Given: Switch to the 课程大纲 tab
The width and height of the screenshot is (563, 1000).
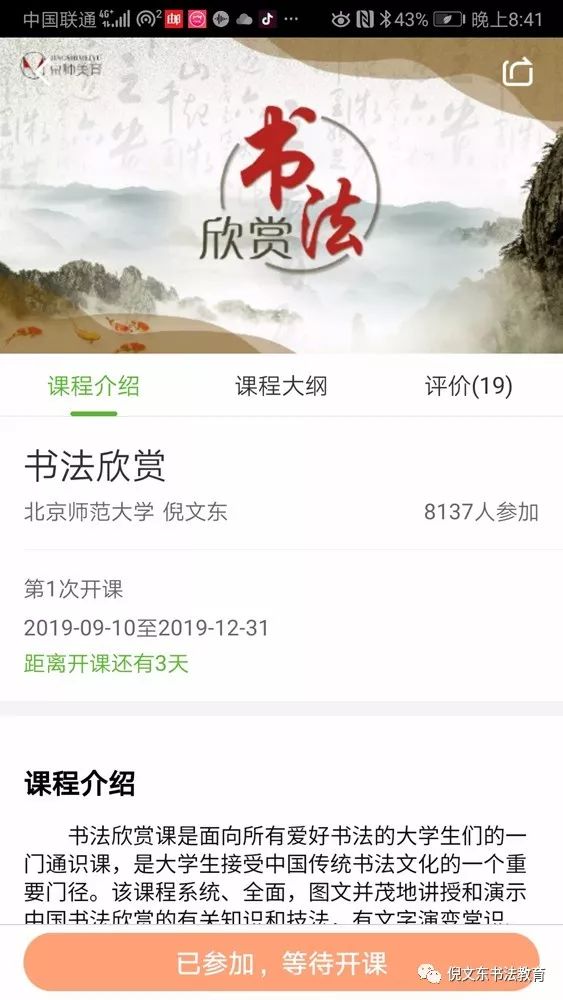Looking at the screenshot, I should [x=281, y=386].
